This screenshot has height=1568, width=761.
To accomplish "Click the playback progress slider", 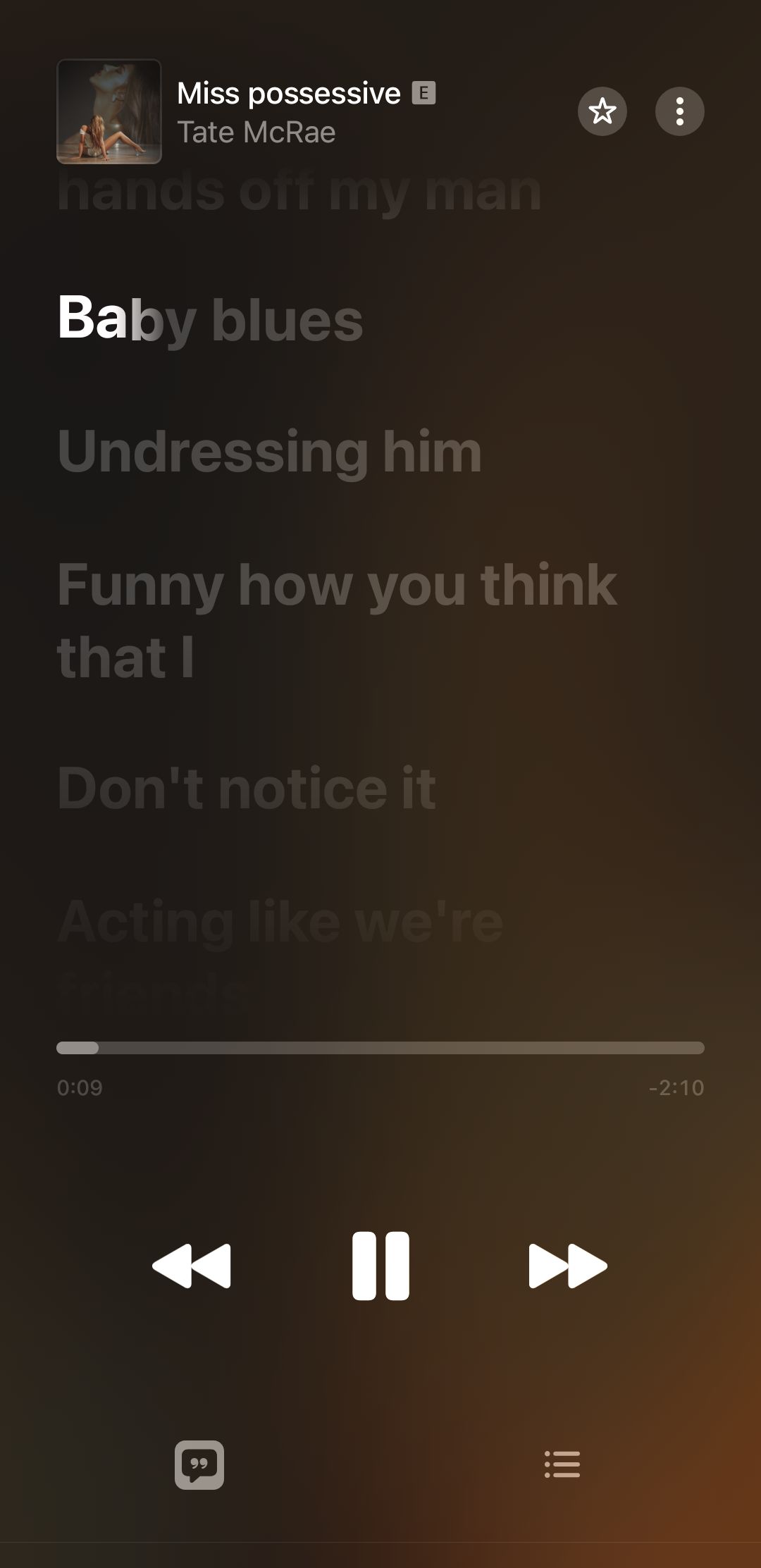I will pos(380,1049).
